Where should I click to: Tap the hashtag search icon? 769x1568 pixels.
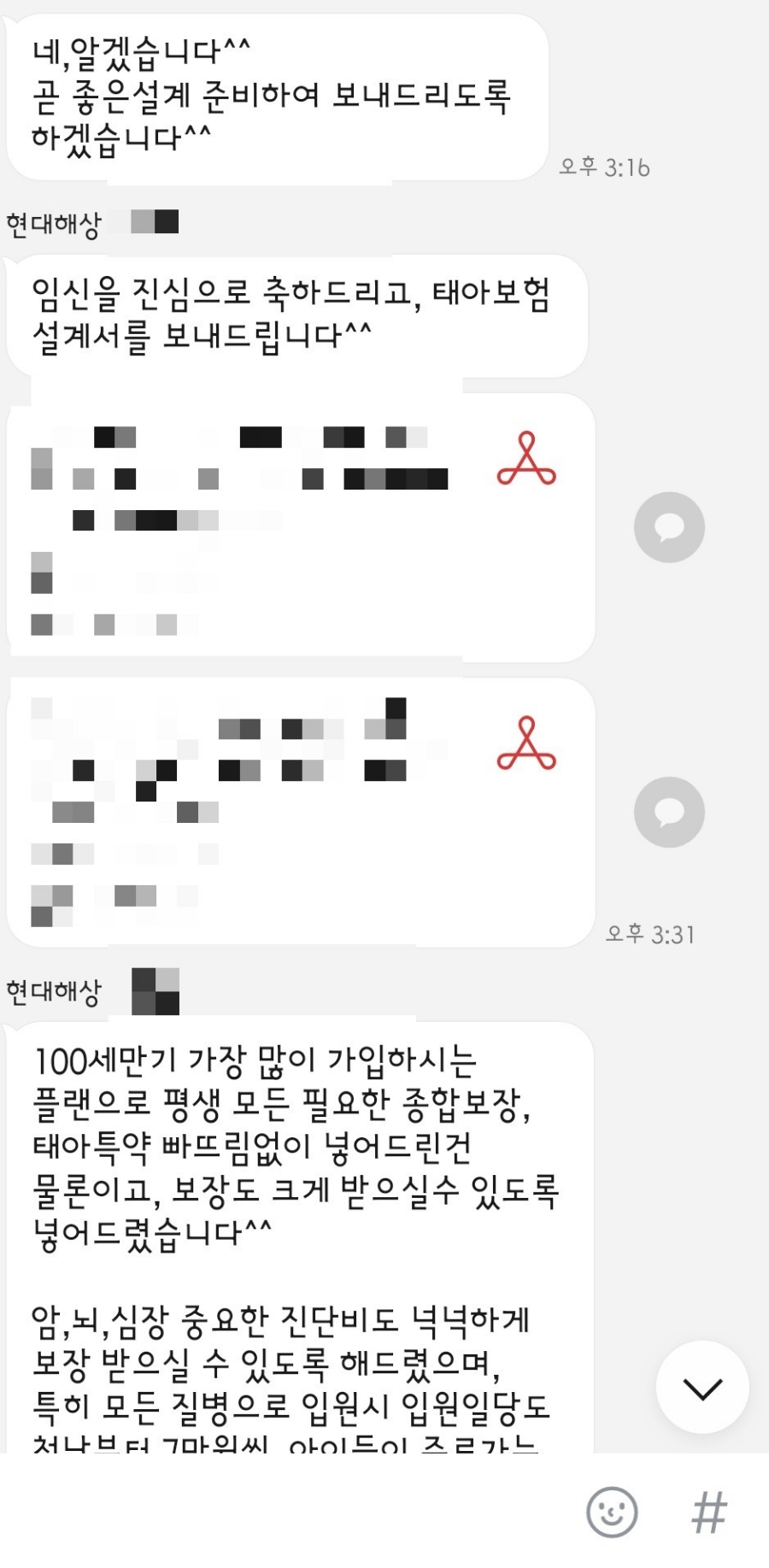click(x=709, y=1512)
